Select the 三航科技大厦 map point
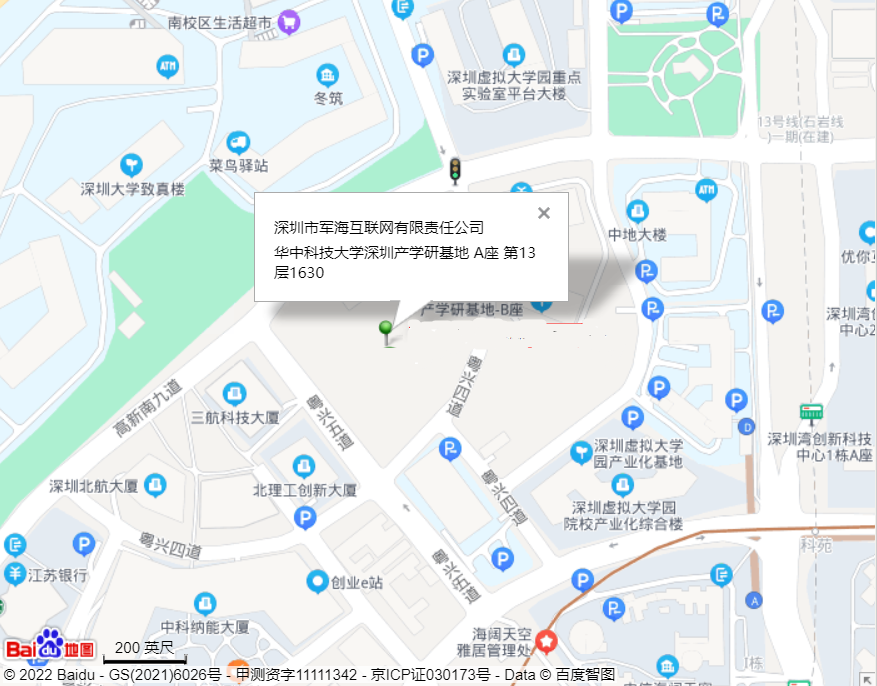 click(x=235, y=393)
